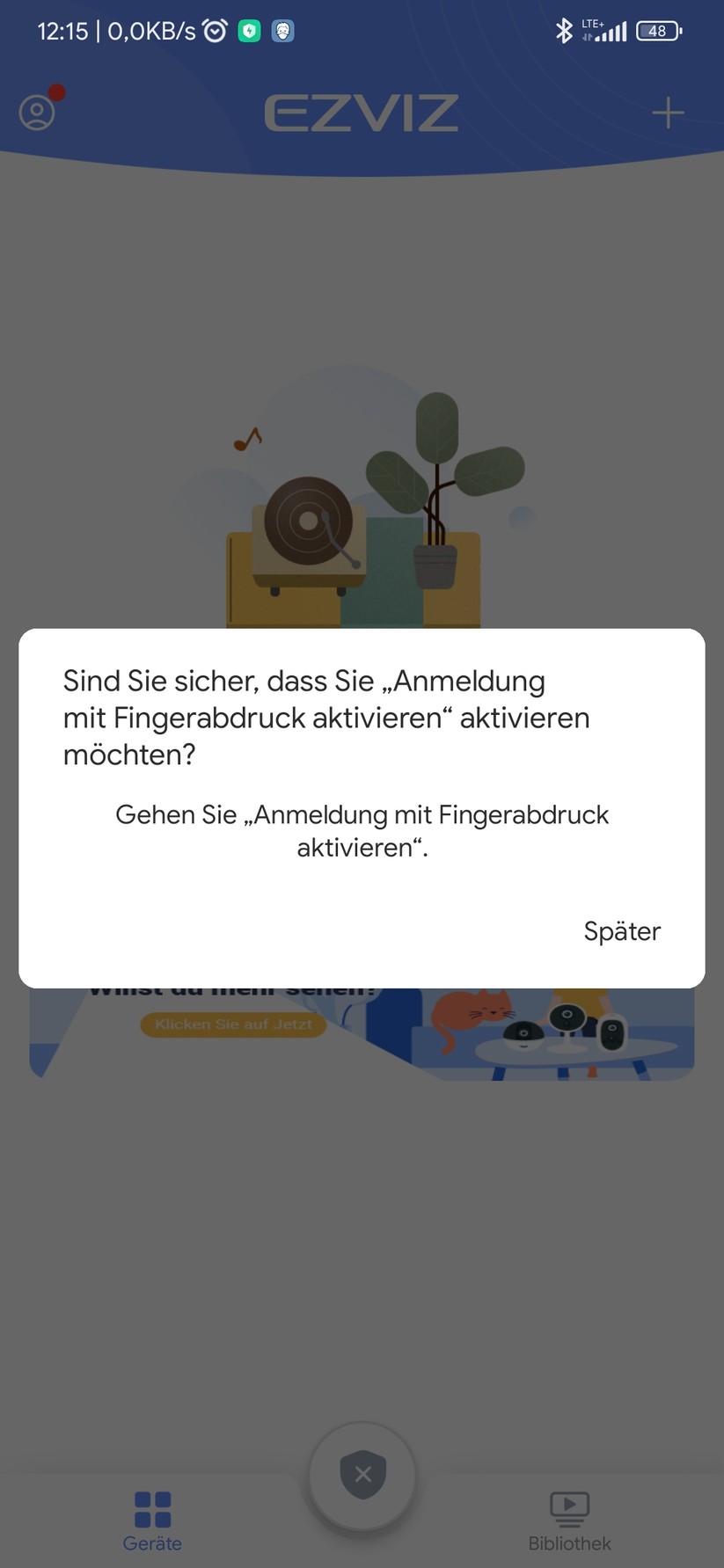Tap Klicken Sie auf Jetzt banner button
724x1568 pixels.
231,1025
